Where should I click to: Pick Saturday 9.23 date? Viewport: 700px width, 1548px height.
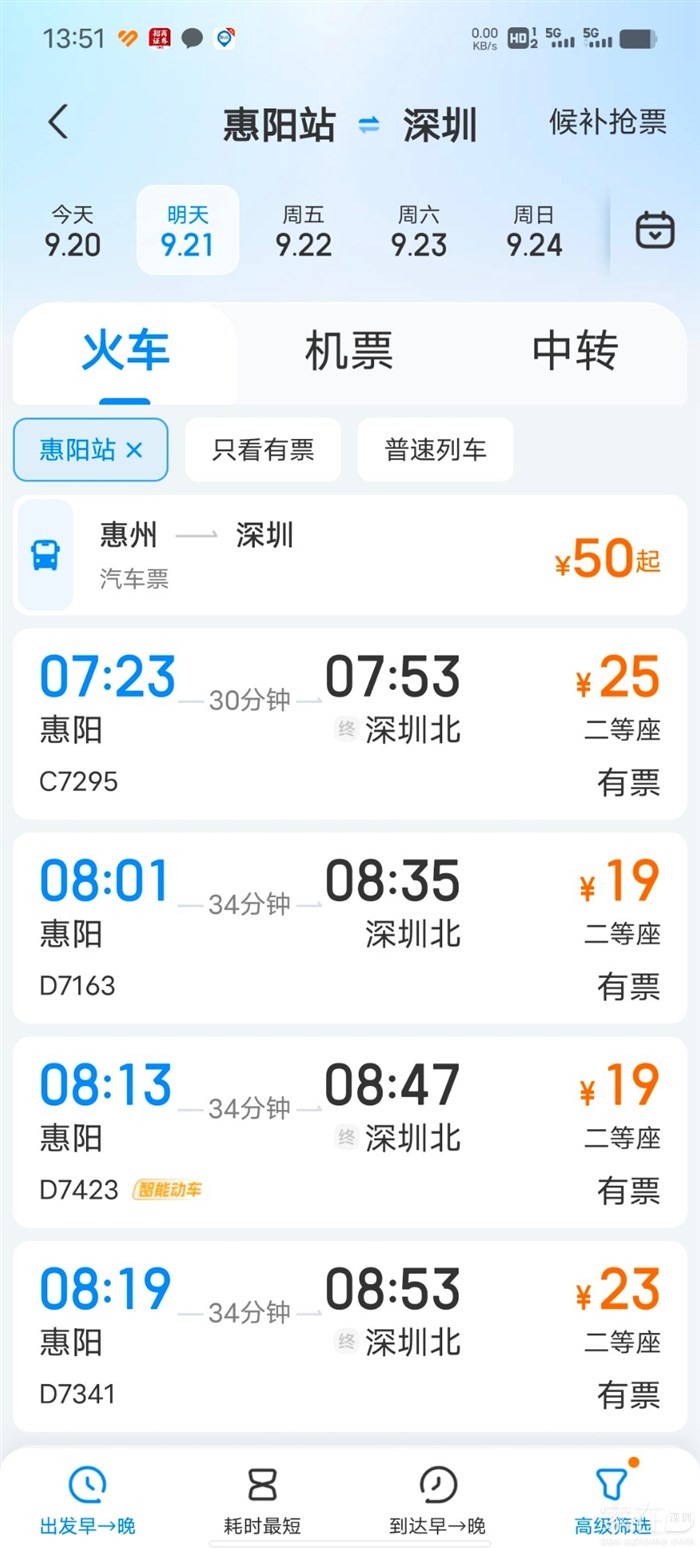click(419, 231)
